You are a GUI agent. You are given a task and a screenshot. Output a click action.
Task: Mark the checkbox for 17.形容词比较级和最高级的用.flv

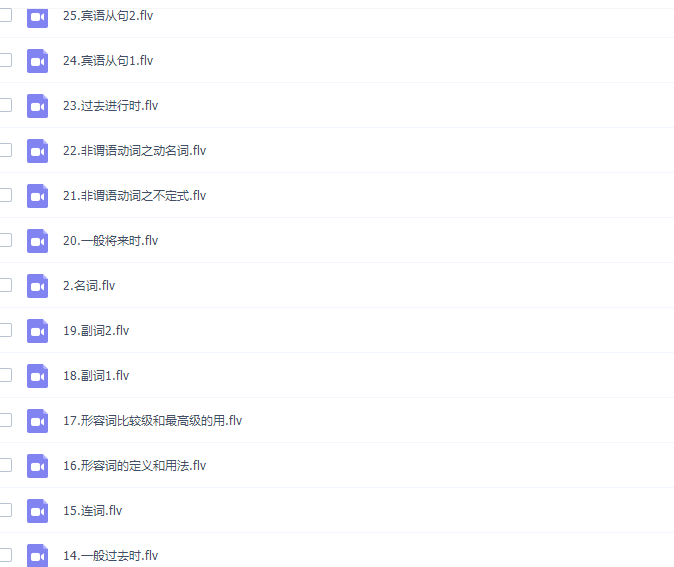(x=5, y=420)
